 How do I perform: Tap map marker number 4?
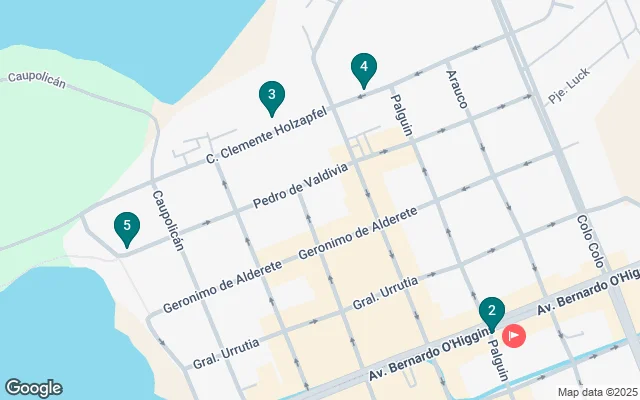click(x=364, y=69)
